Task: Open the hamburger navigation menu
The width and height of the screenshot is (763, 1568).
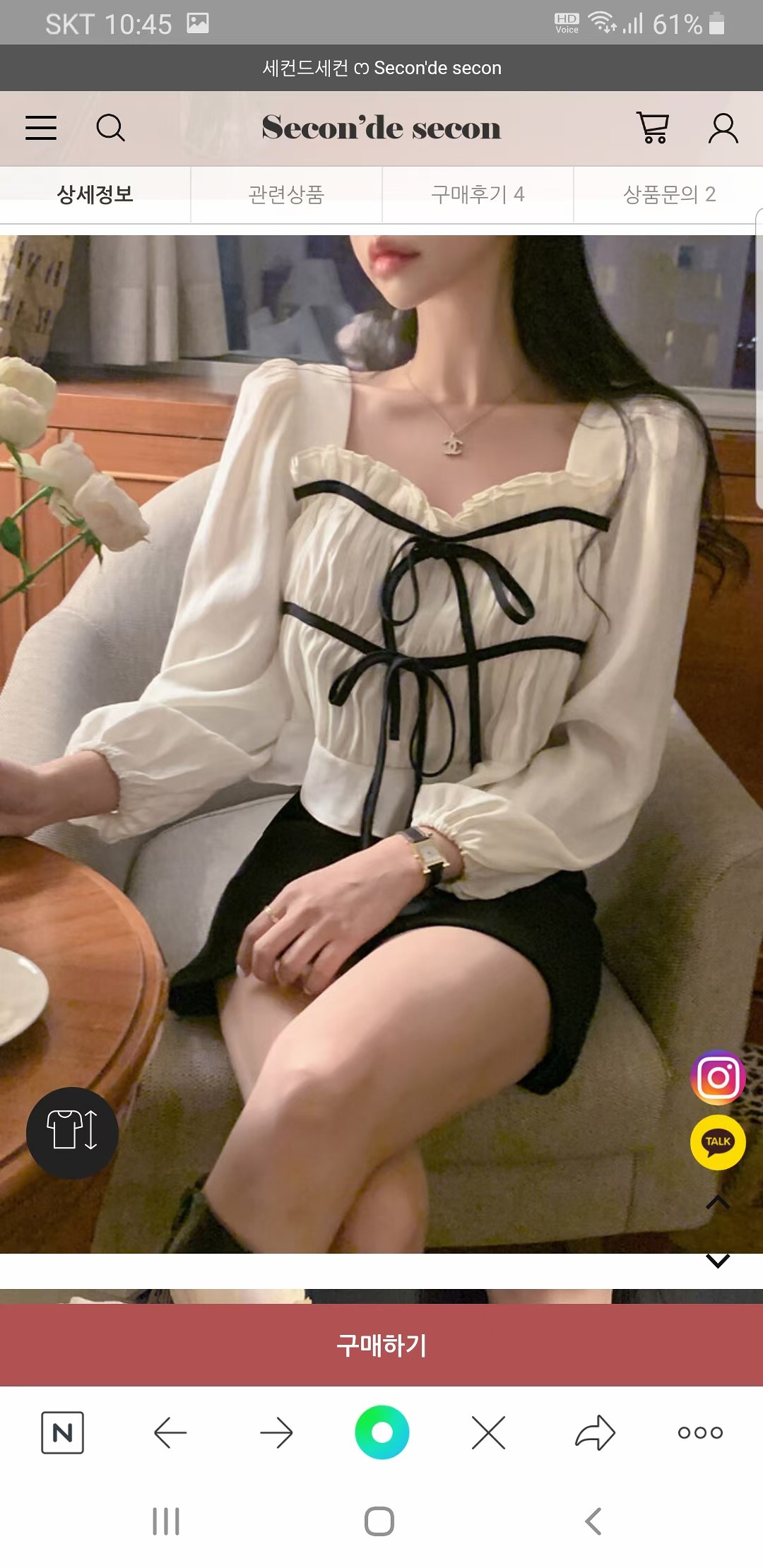Action: click(40, 129)
